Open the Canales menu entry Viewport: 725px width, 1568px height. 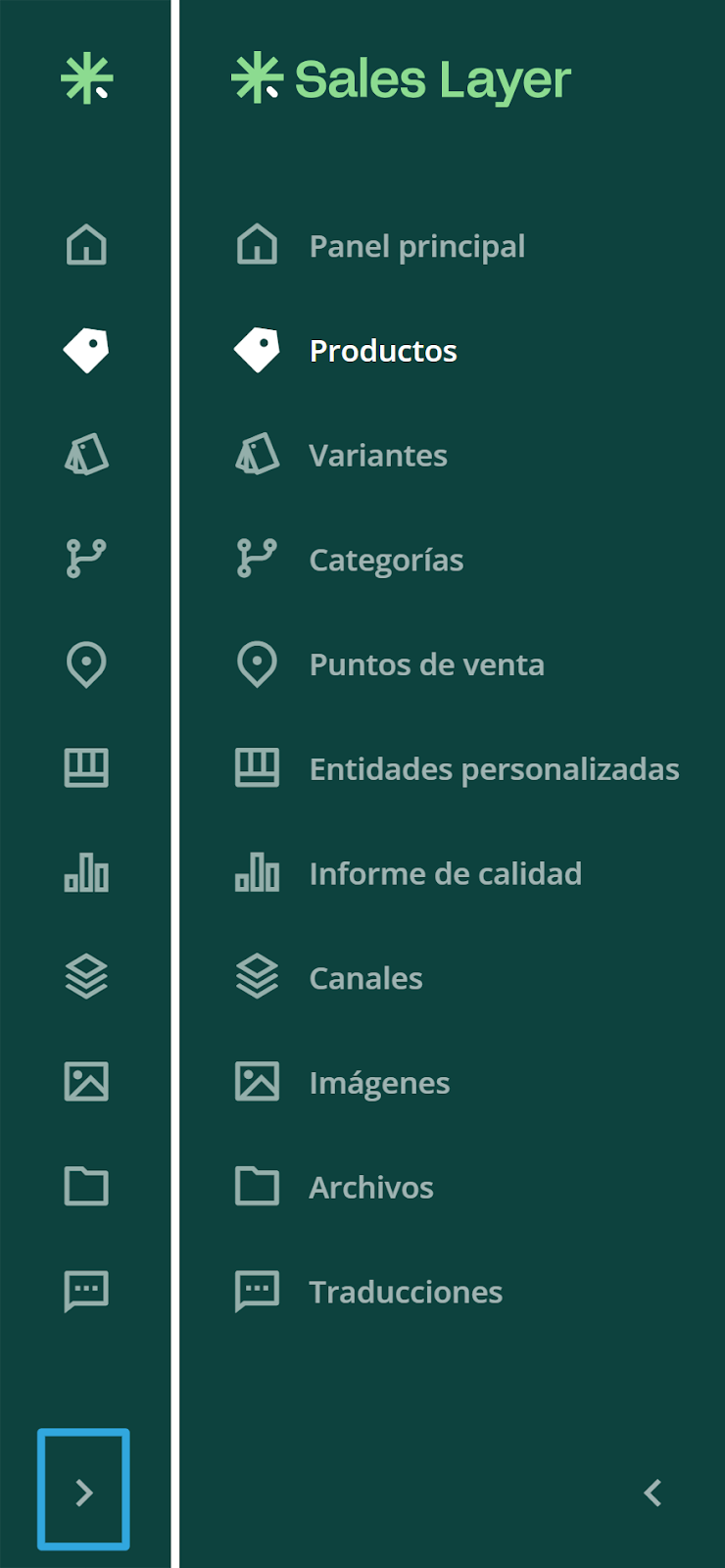[328, 978]
